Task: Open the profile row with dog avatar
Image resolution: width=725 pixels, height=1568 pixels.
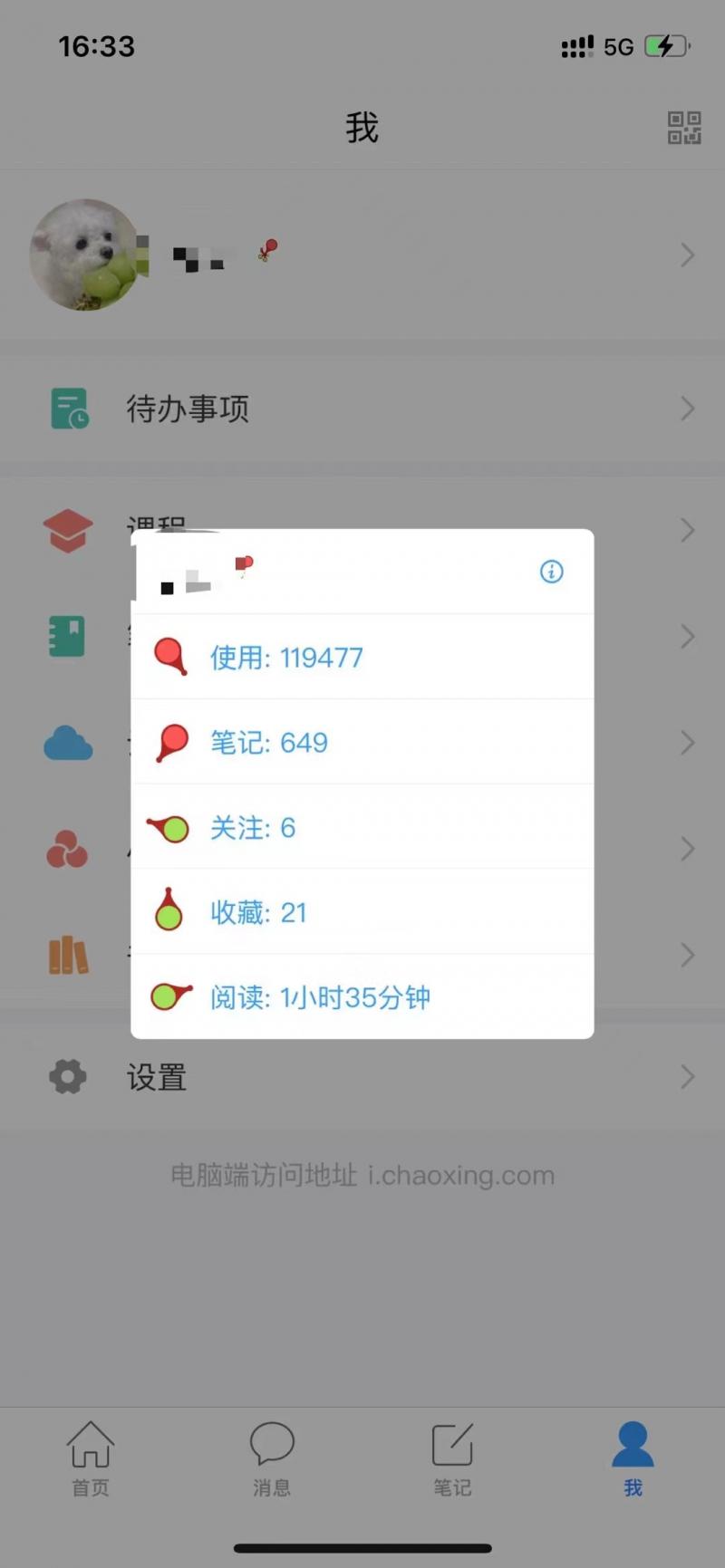Action: [362, 255]
